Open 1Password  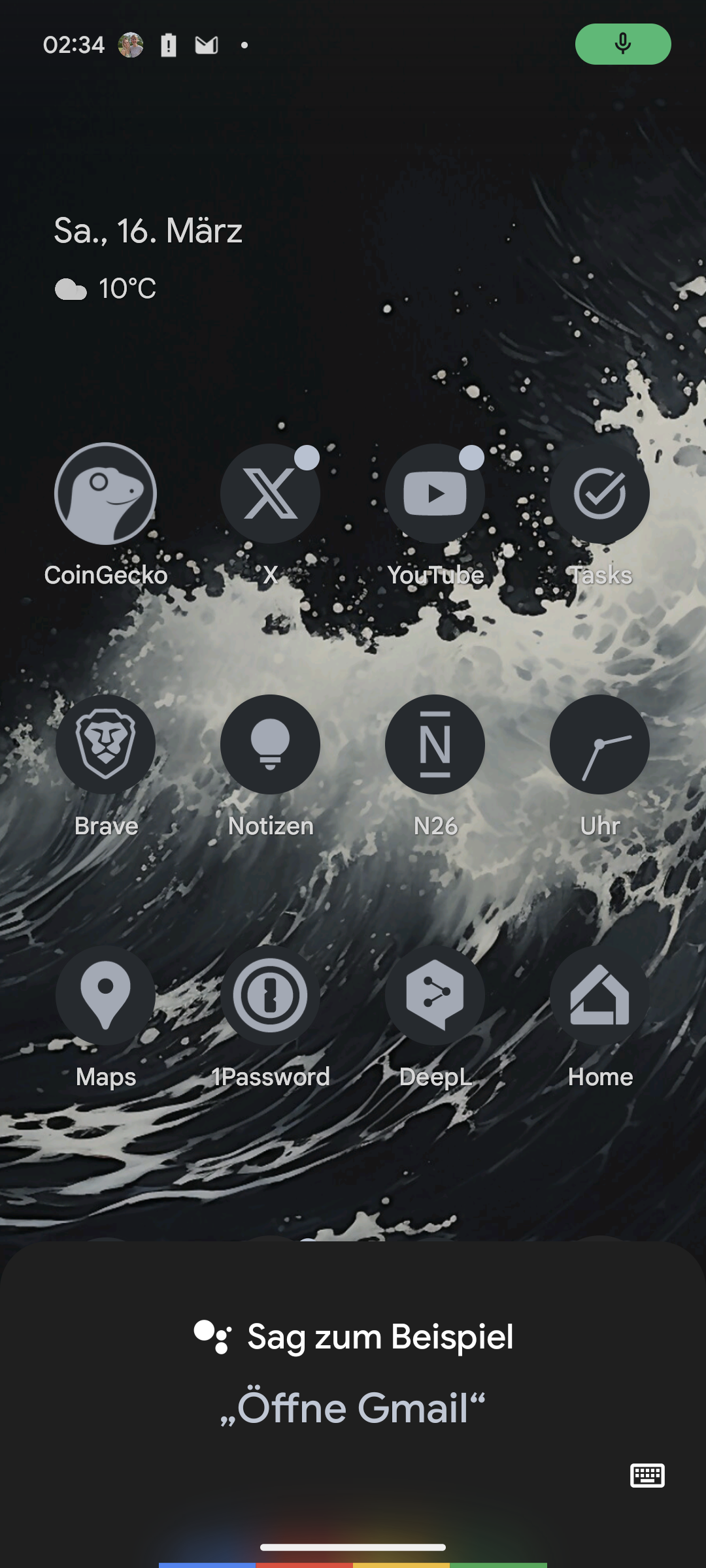coord(270,996)
